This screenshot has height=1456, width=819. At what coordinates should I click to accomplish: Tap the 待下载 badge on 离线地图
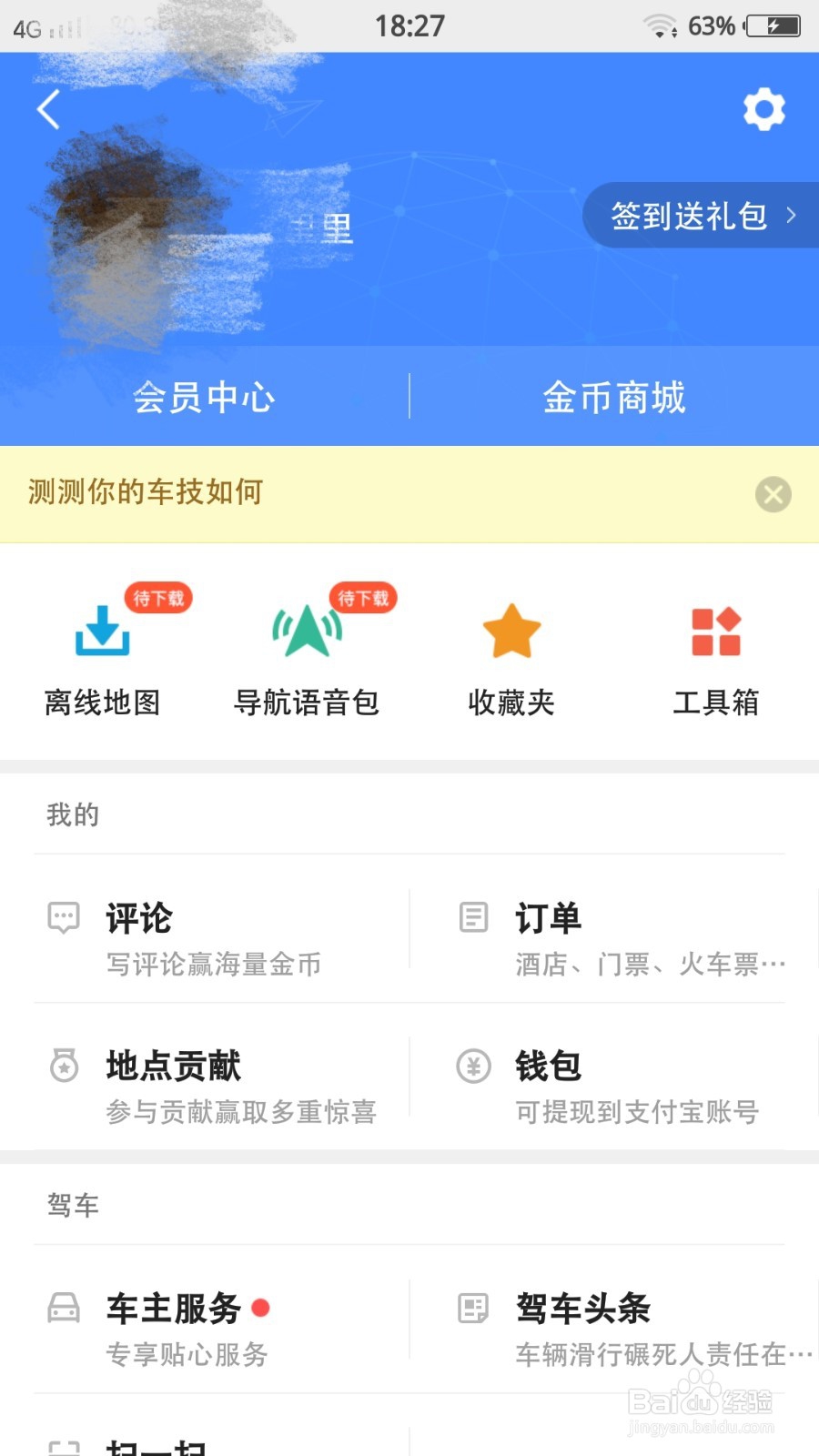(x=157, y=599)
